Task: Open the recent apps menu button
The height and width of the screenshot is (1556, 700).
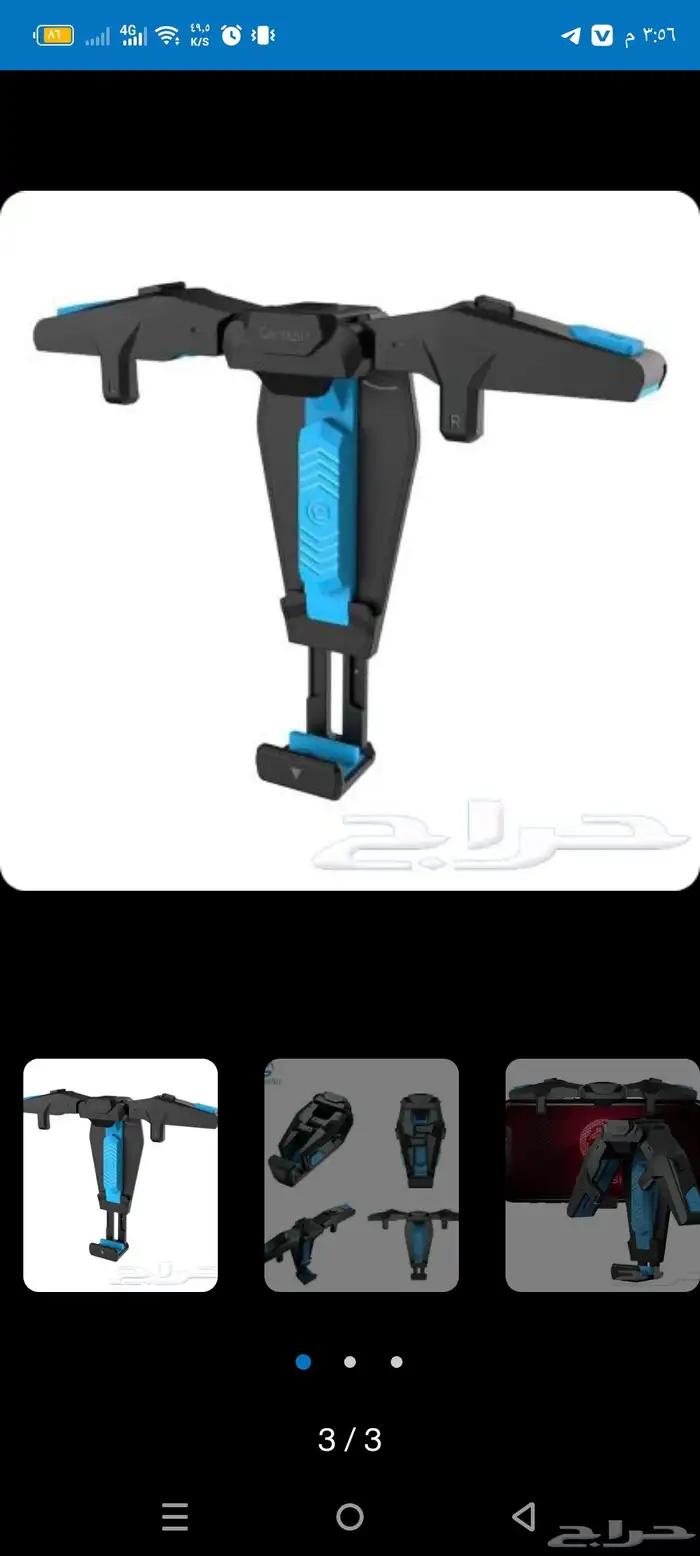Action: [175, 1517]
